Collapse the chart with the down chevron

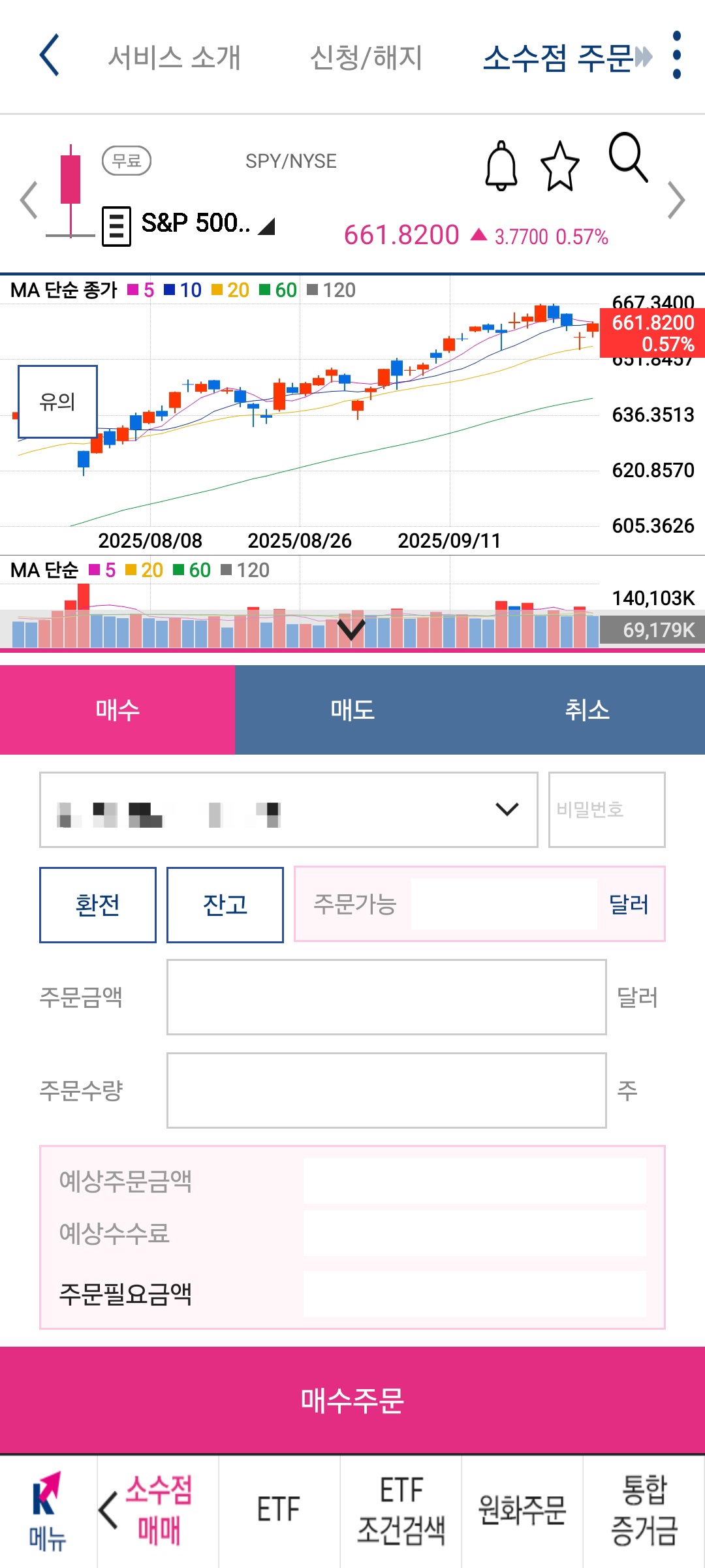(352, 630)
